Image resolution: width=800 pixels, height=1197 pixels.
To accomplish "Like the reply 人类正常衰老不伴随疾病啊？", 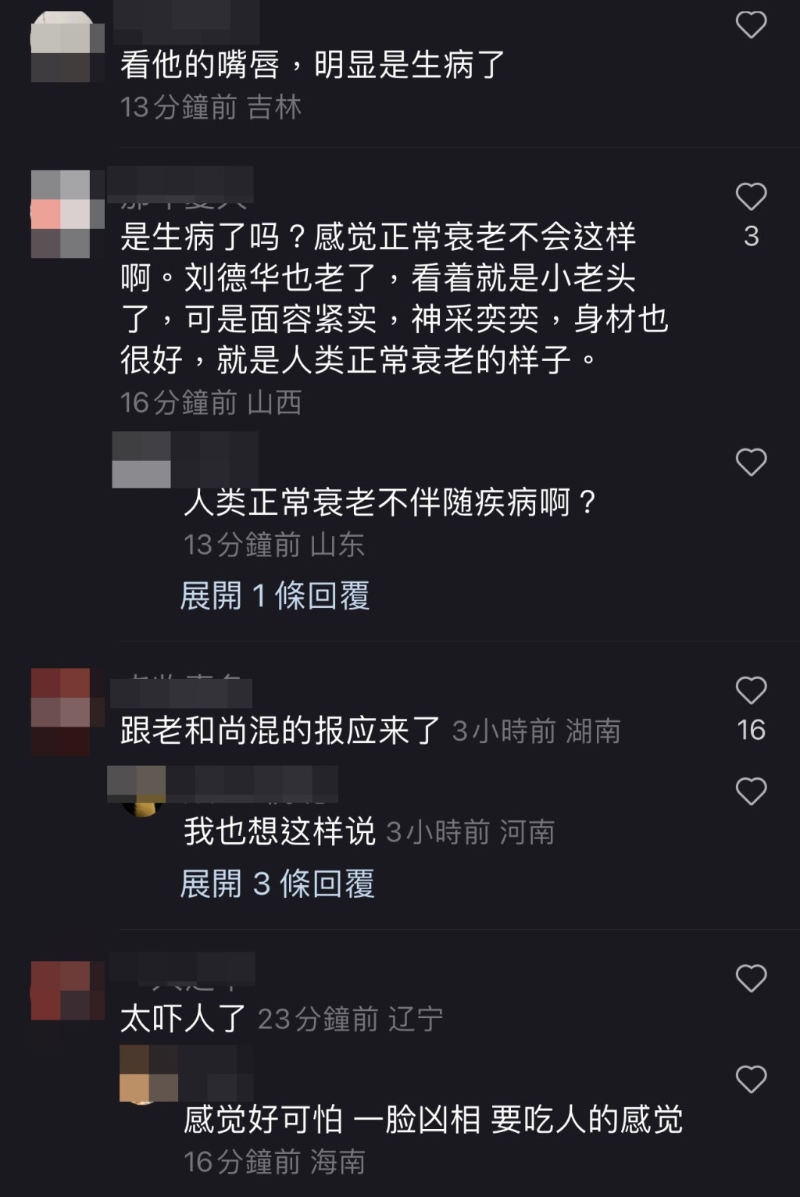I will point(751,462).
